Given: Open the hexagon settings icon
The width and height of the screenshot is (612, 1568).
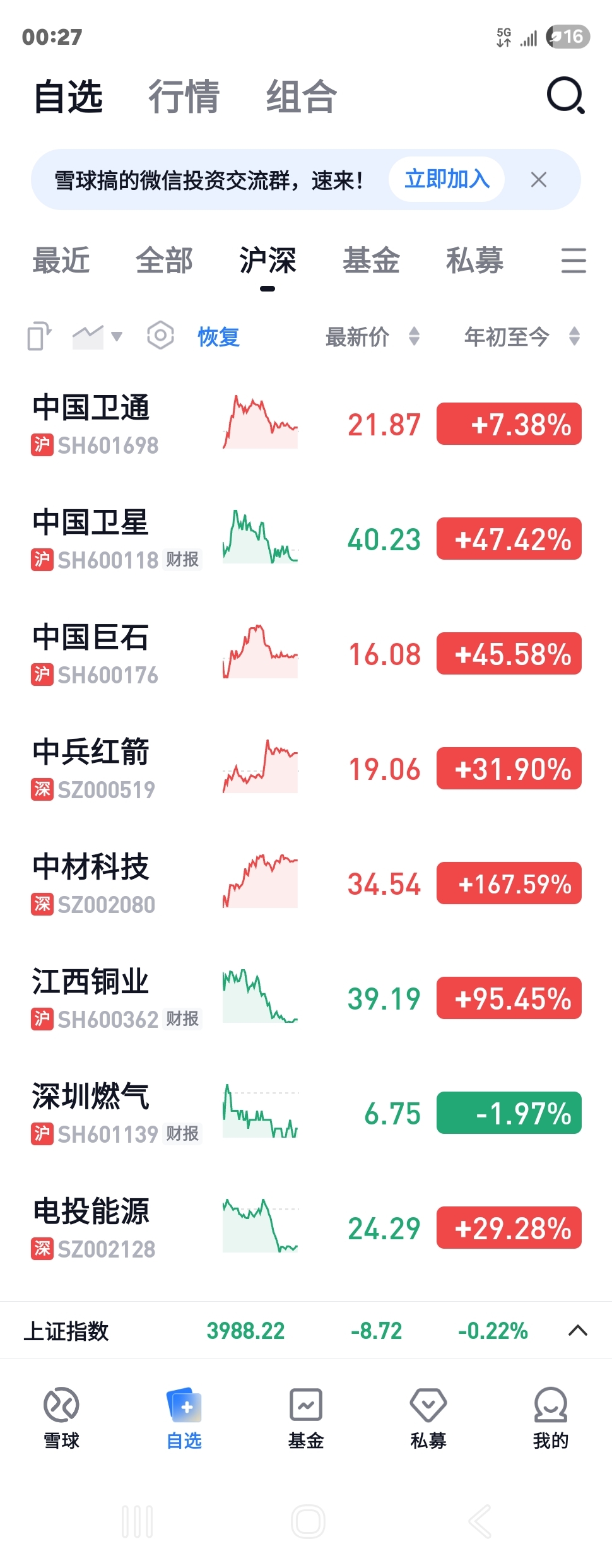Looking at the screenshot, I should point(160,336).
